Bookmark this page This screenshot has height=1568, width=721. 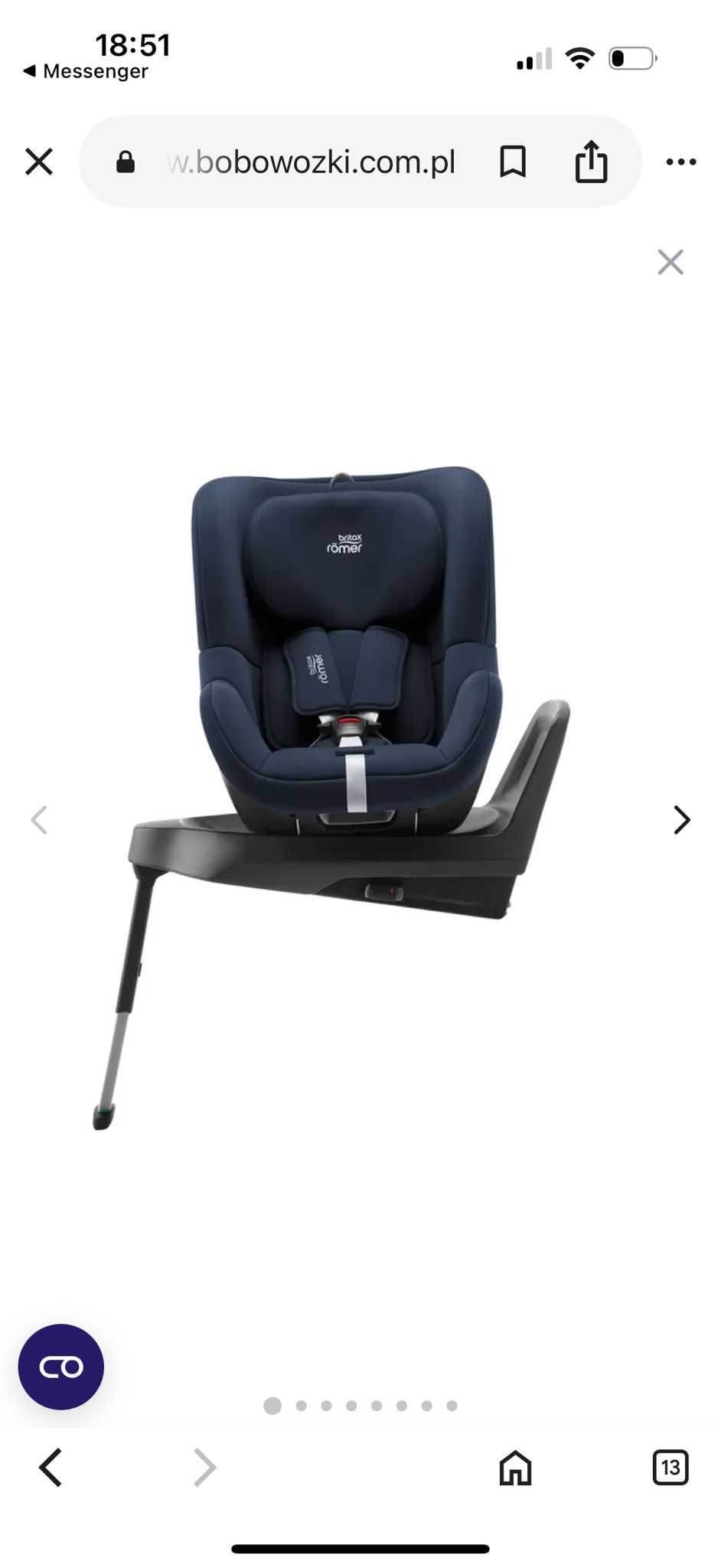click(x=512, y=162)
